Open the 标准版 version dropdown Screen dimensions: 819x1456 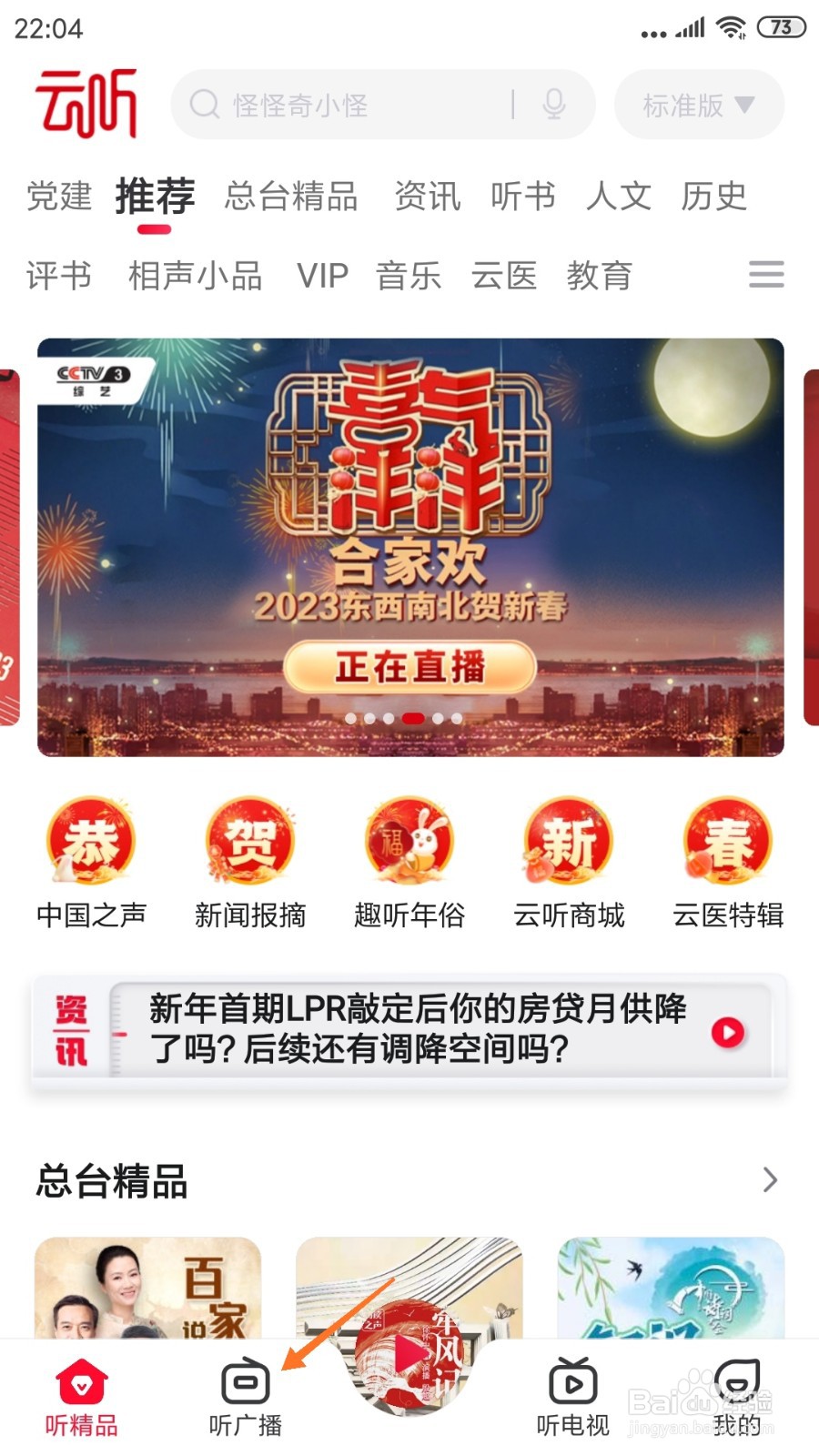click(698, 105)
